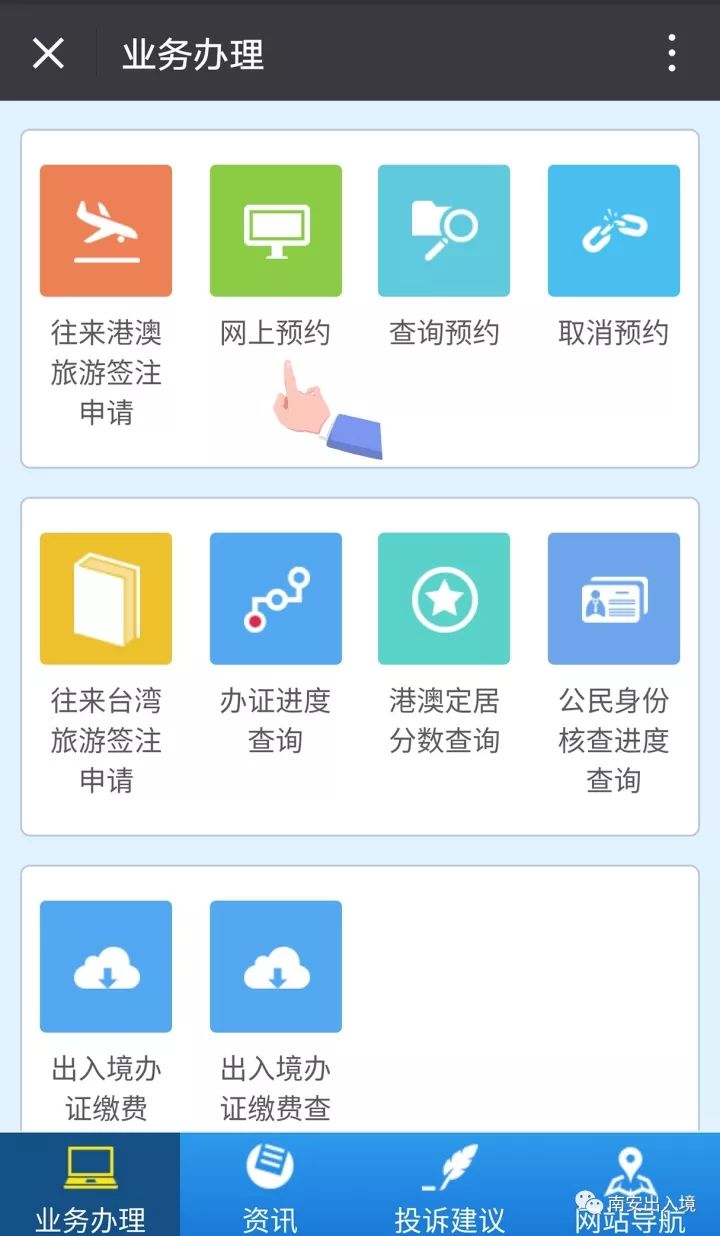Open 查询预约 to check appointments
This screenshot has width=720, height=1236.
444,231
